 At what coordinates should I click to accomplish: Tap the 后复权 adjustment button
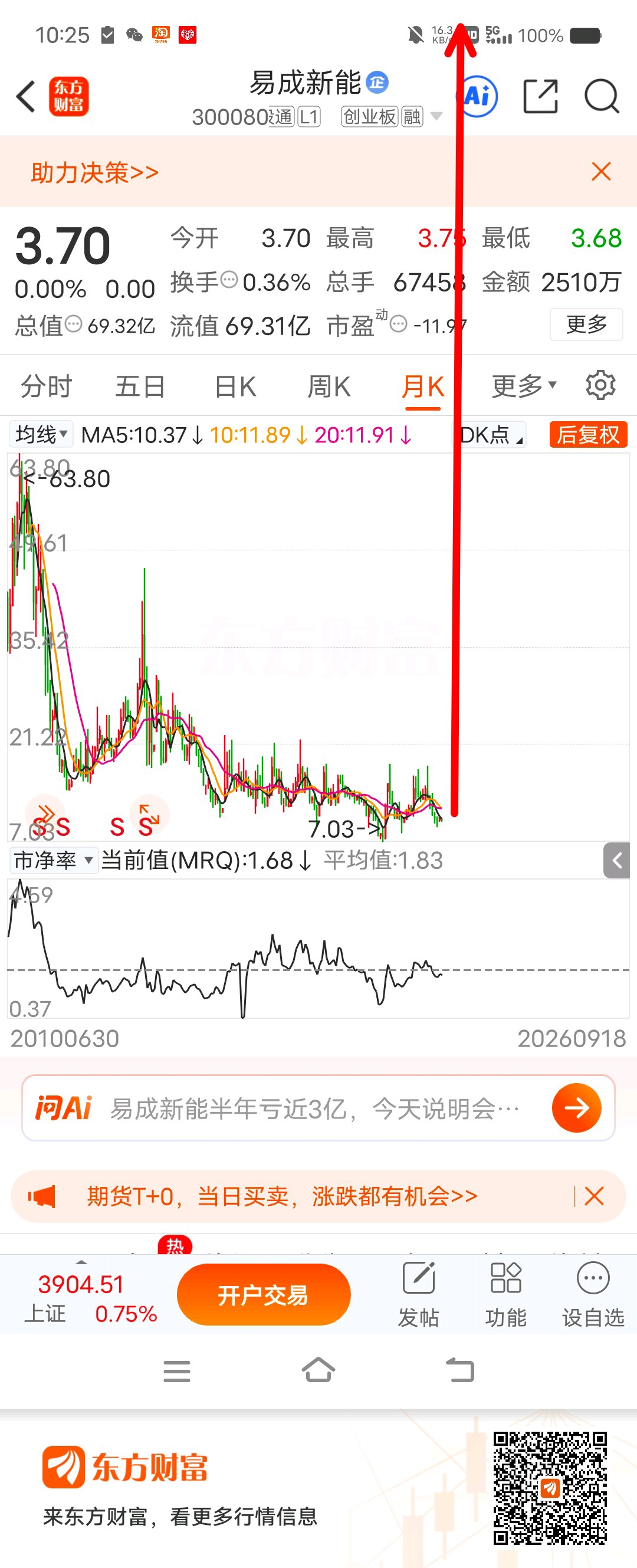587,435
